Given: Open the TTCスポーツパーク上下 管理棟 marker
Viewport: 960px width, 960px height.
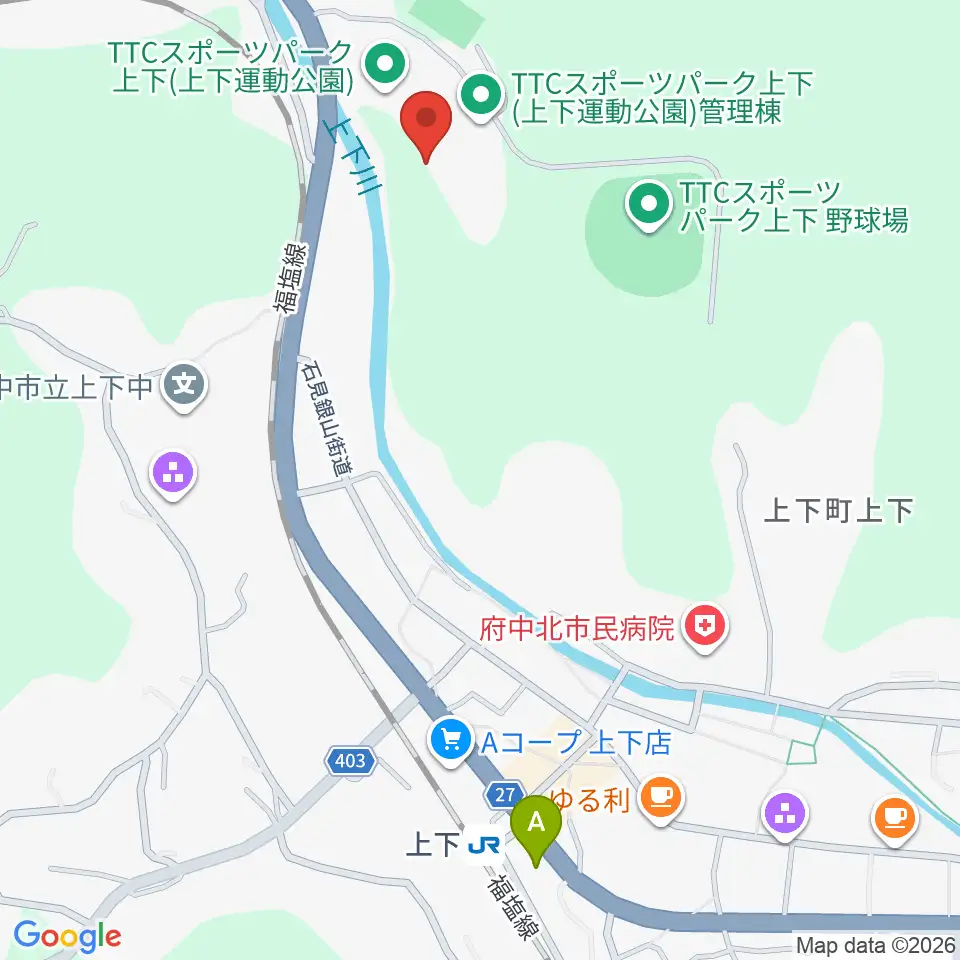Looking at the screenshot, I should [481, 97].
